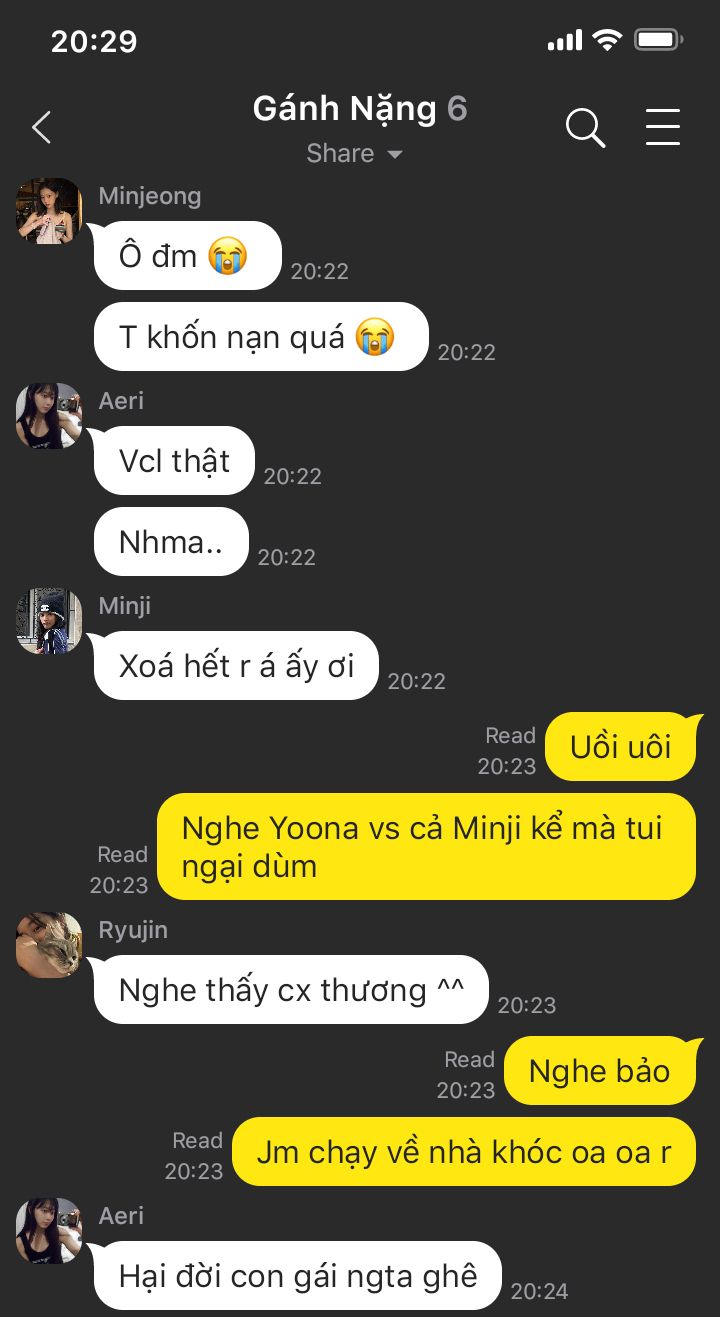Screen dimensions: 720x1317
Task: View Aeri's profile above "Hại đời con gái"
Action: pos(49,1231)
